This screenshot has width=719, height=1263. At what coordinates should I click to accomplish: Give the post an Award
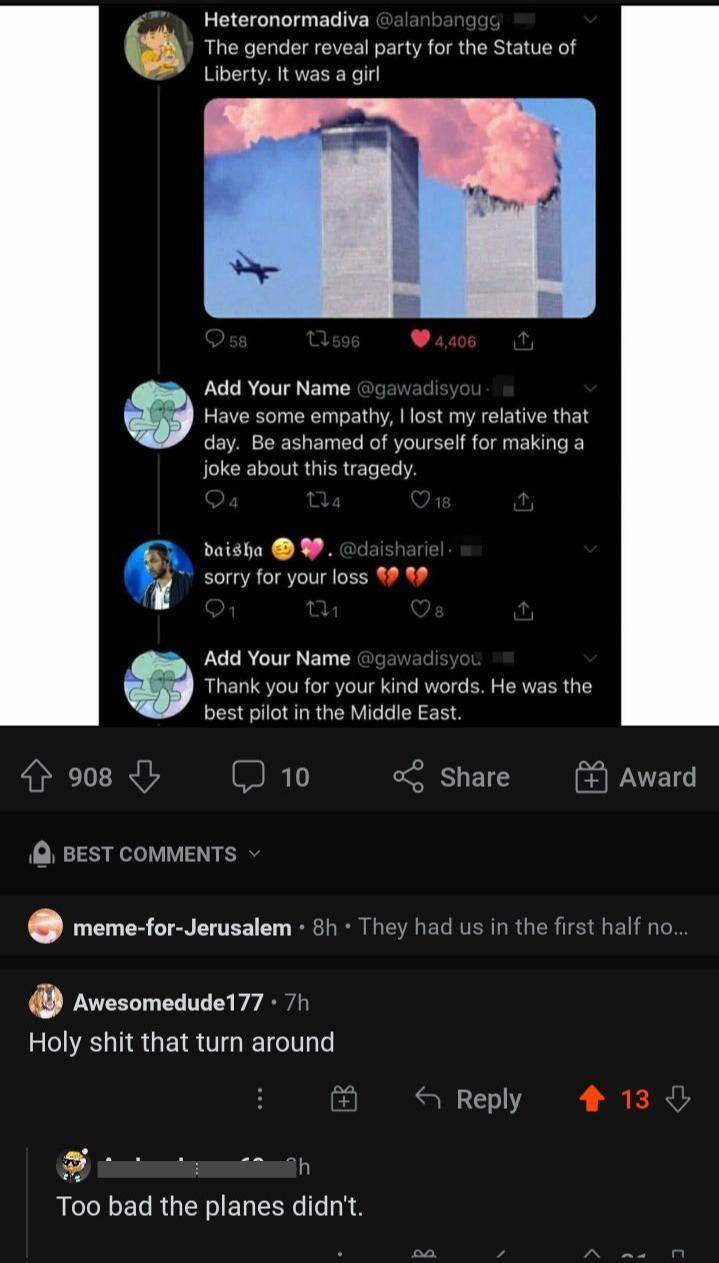(x=636, y=777)
